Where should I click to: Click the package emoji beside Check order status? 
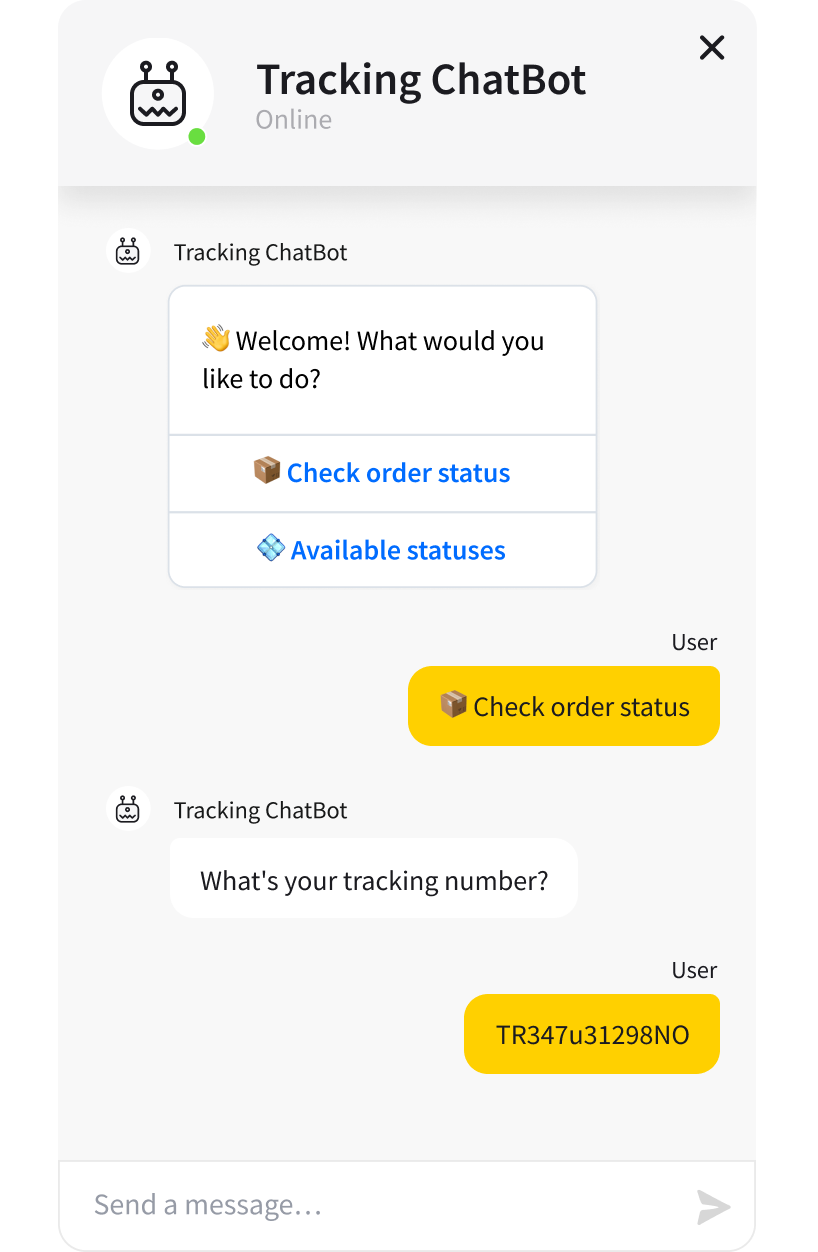click(267, 470)
